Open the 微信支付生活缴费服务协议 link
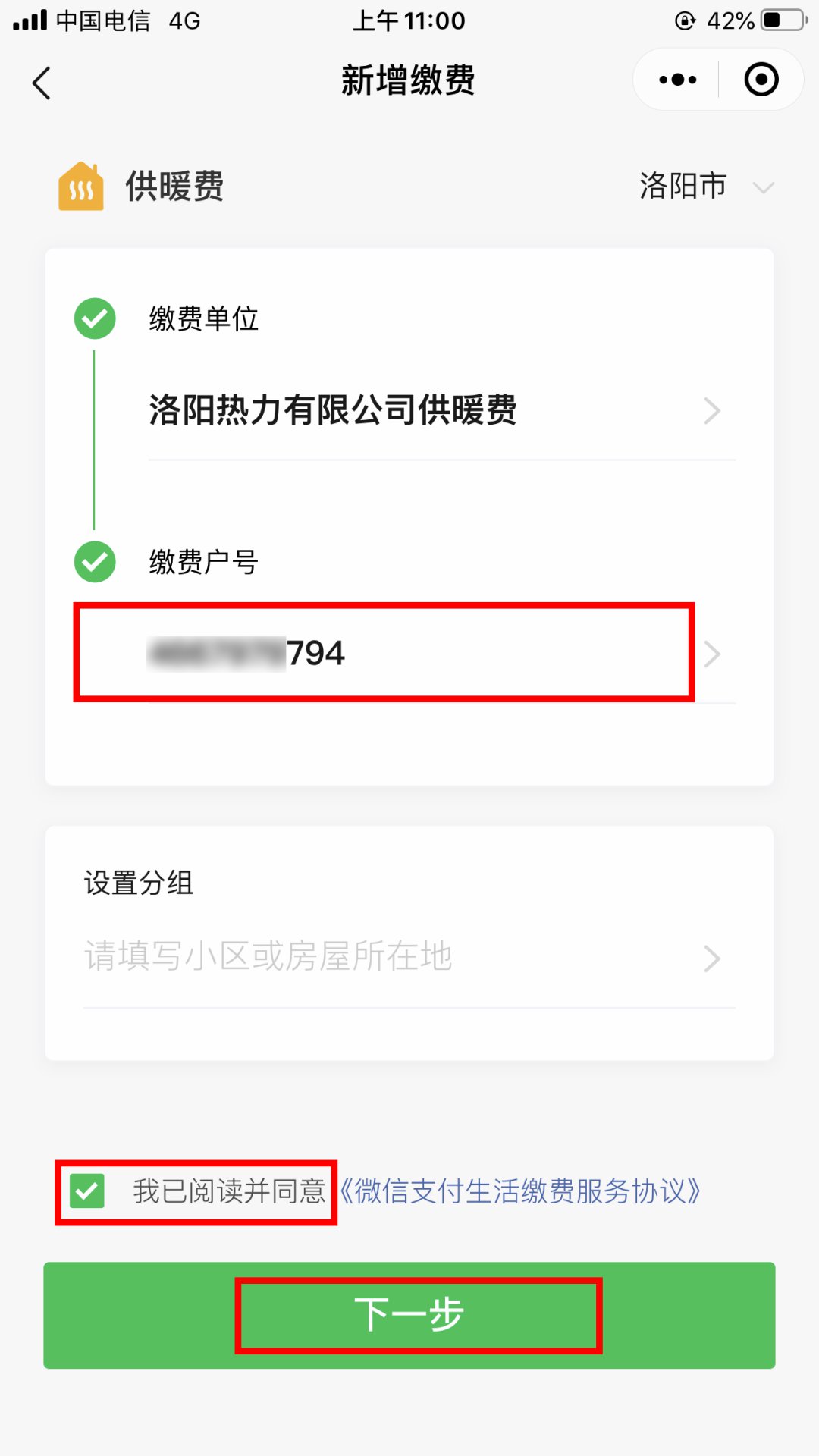Viewport: 819px width, 1456px height. click(520, 1191)
